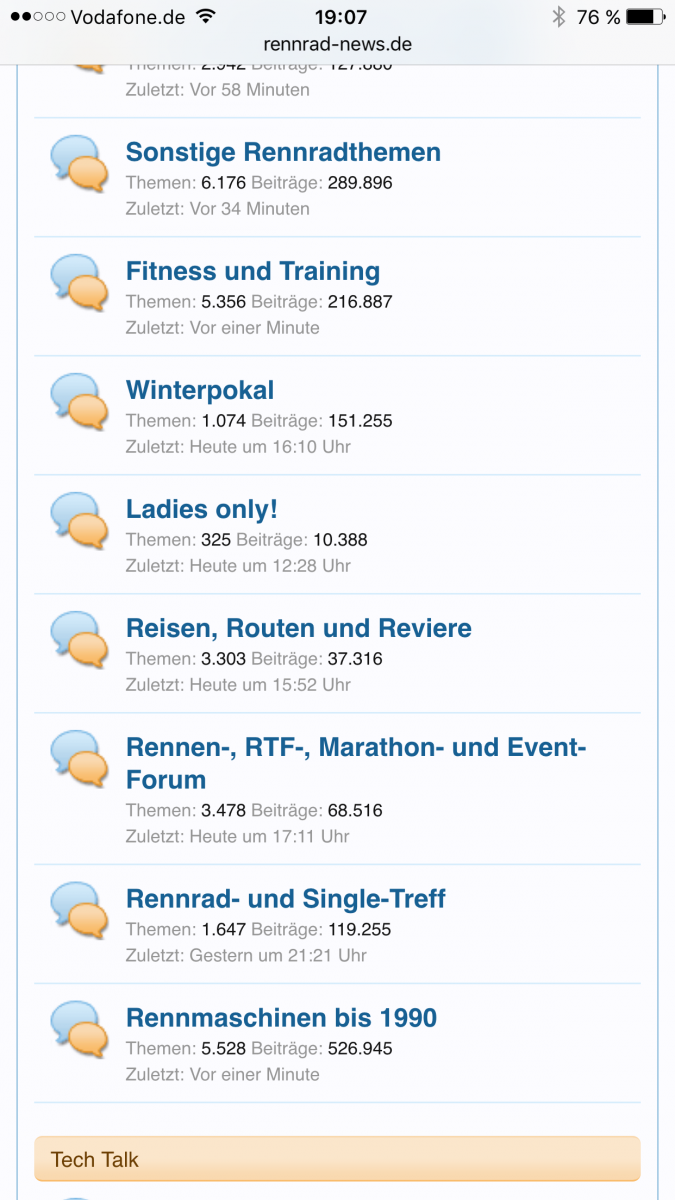
Task: Go to Rennrad- und Single-Treff forum
Action: pos(285,898)
